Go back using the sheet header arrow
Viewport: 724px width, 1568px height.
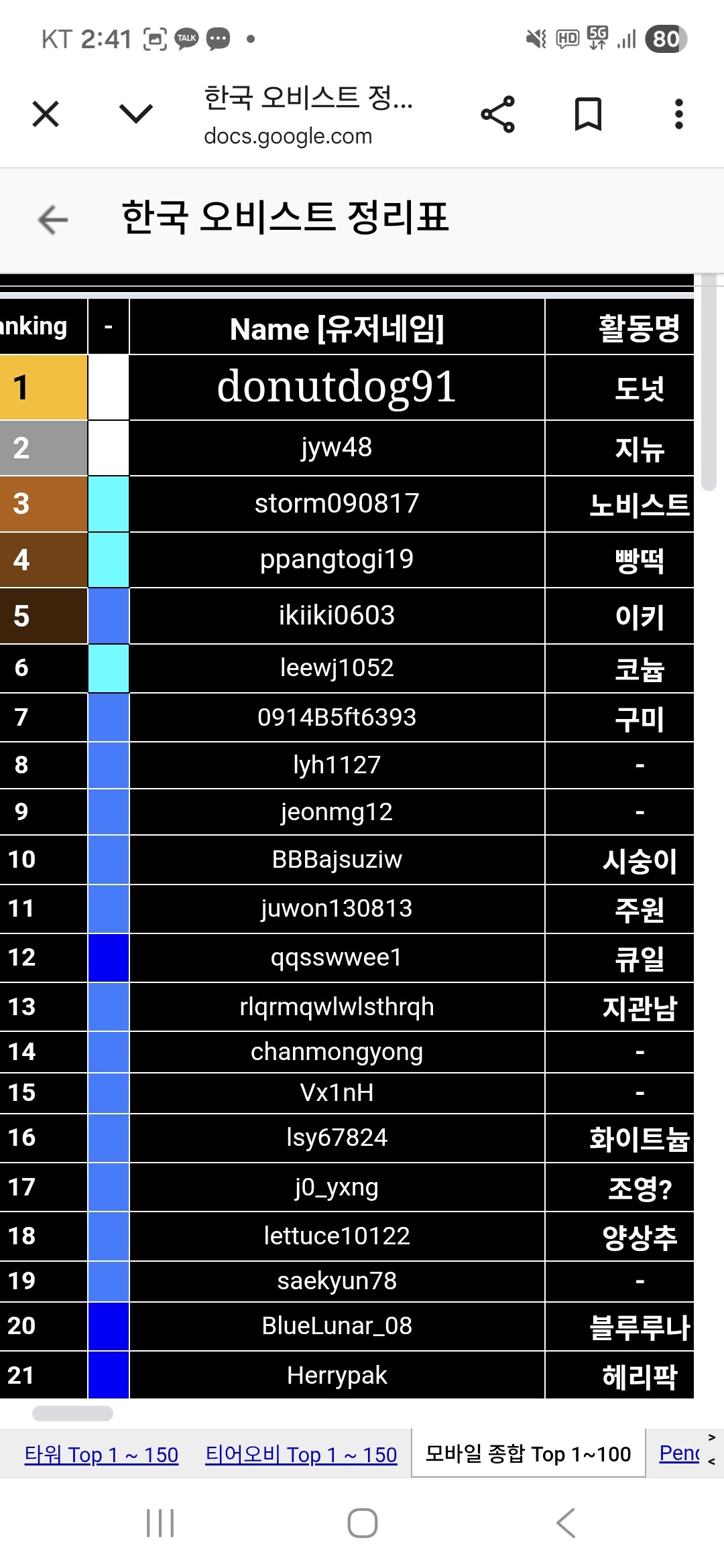53,219
